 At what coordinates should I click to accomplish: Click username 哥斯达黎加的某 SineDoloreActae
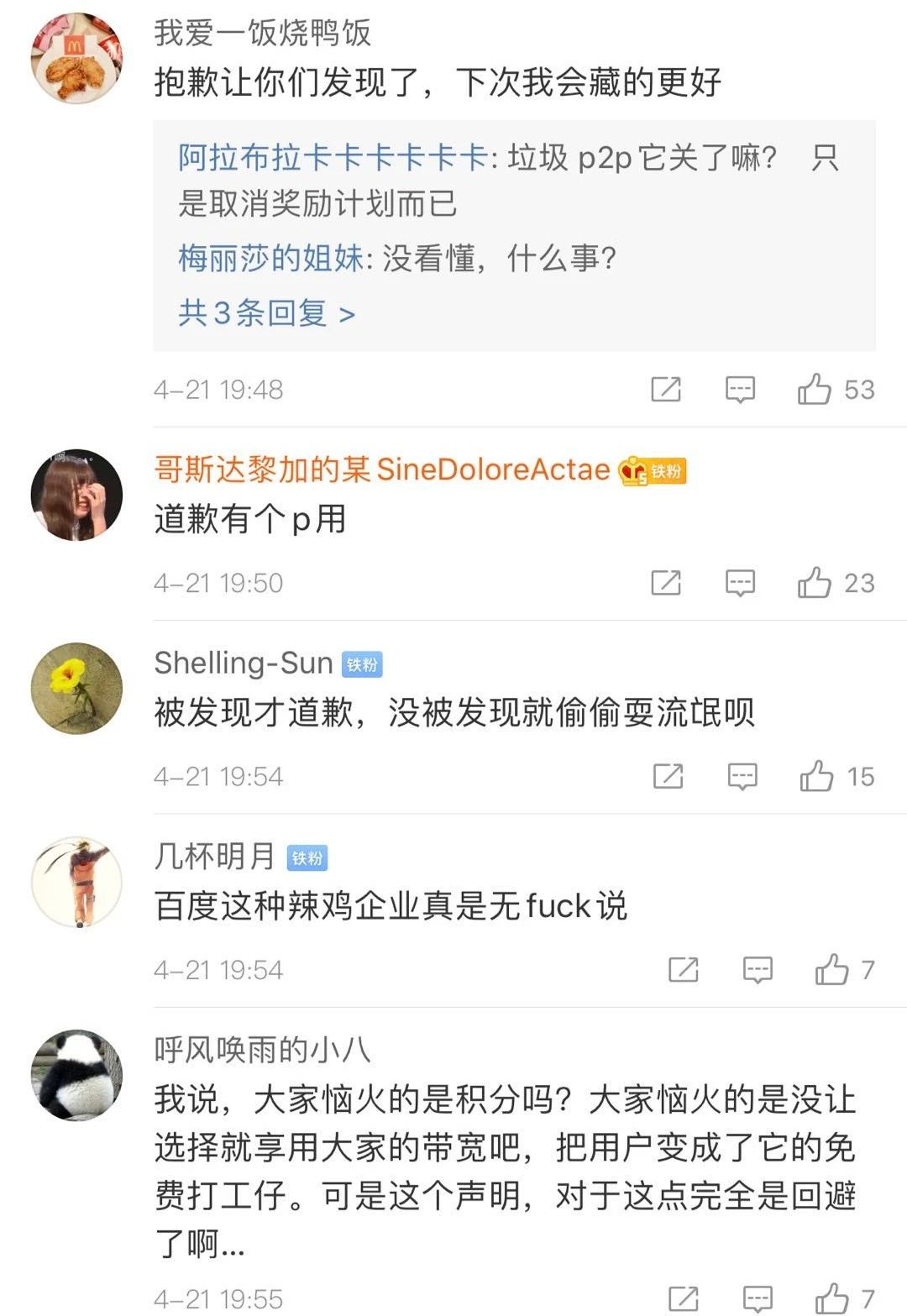378,471
